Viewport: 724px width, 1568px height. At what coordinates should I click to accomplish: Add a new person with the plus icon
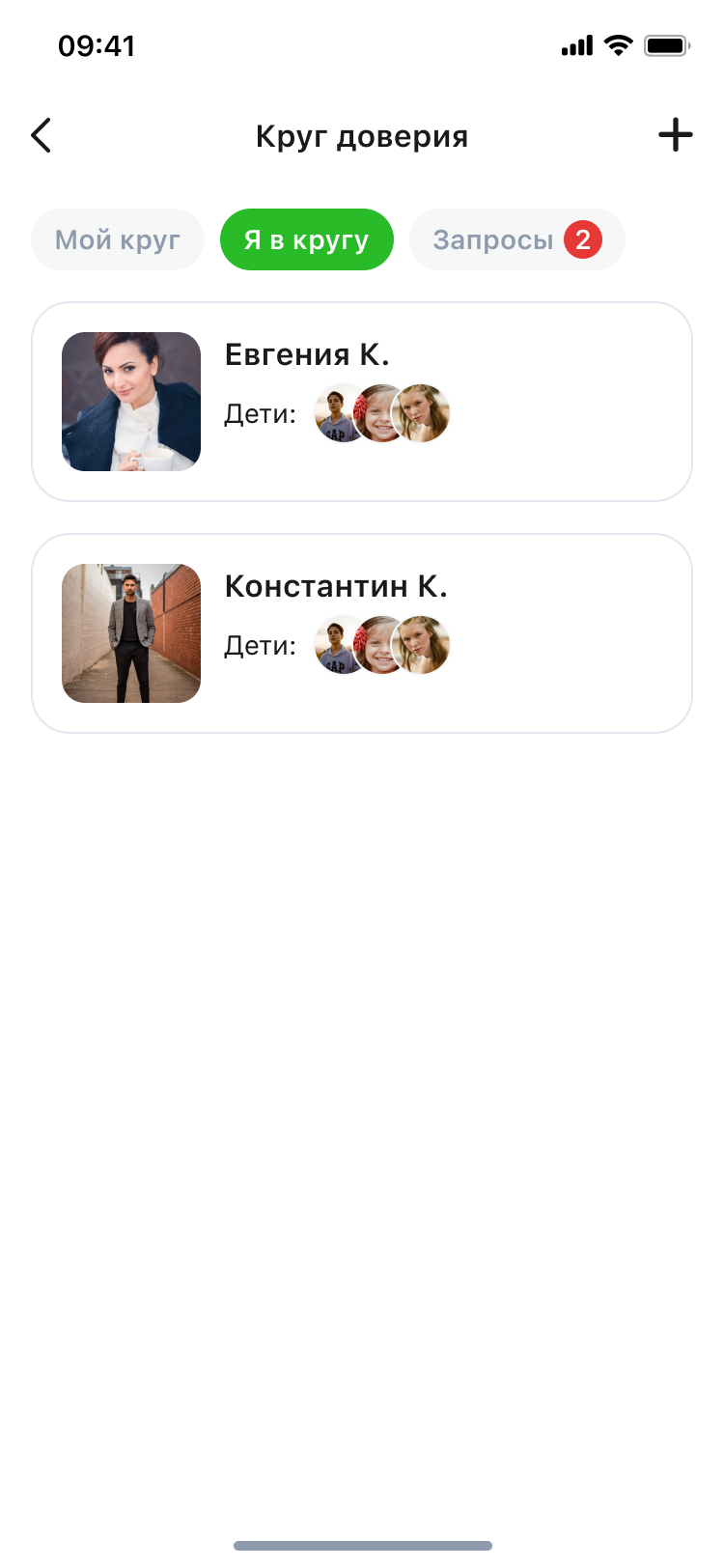tap(676, 135)
